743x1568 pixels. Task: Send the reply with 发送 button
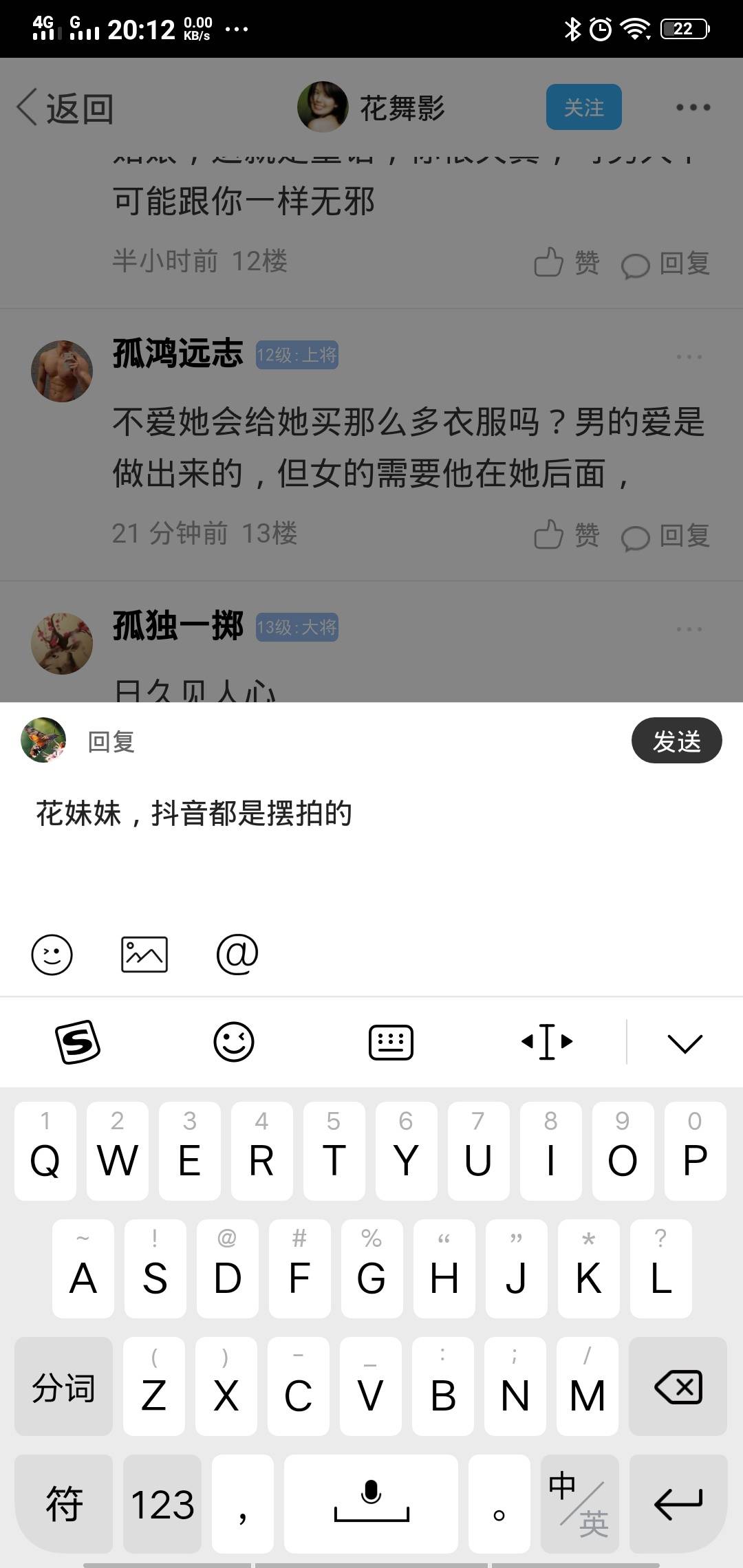point(676,741)
